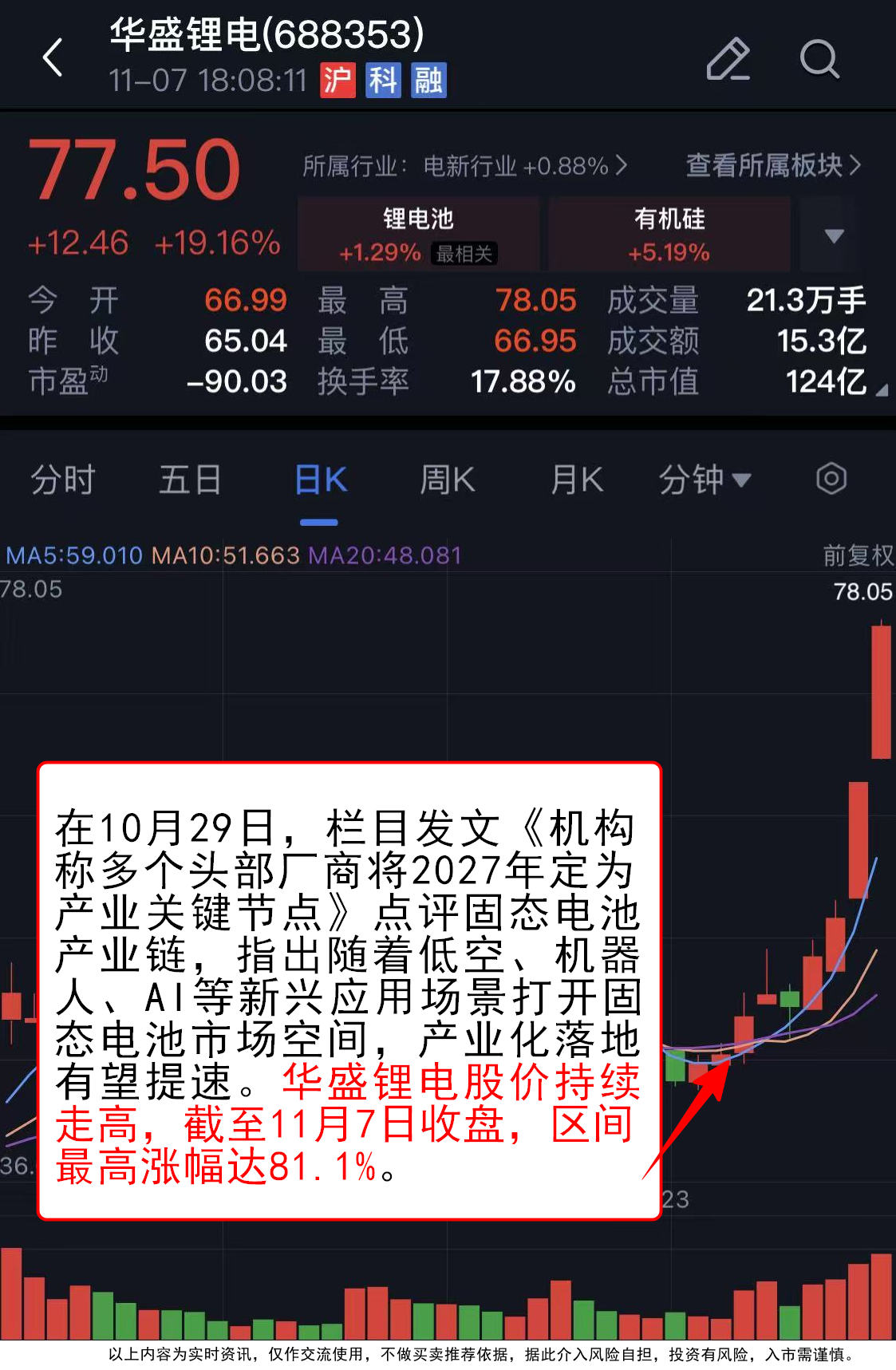The width and height of the screenshot is (896, 1370).
Task: Open the 电新行业 industry link
Action: tap(464, 166)
